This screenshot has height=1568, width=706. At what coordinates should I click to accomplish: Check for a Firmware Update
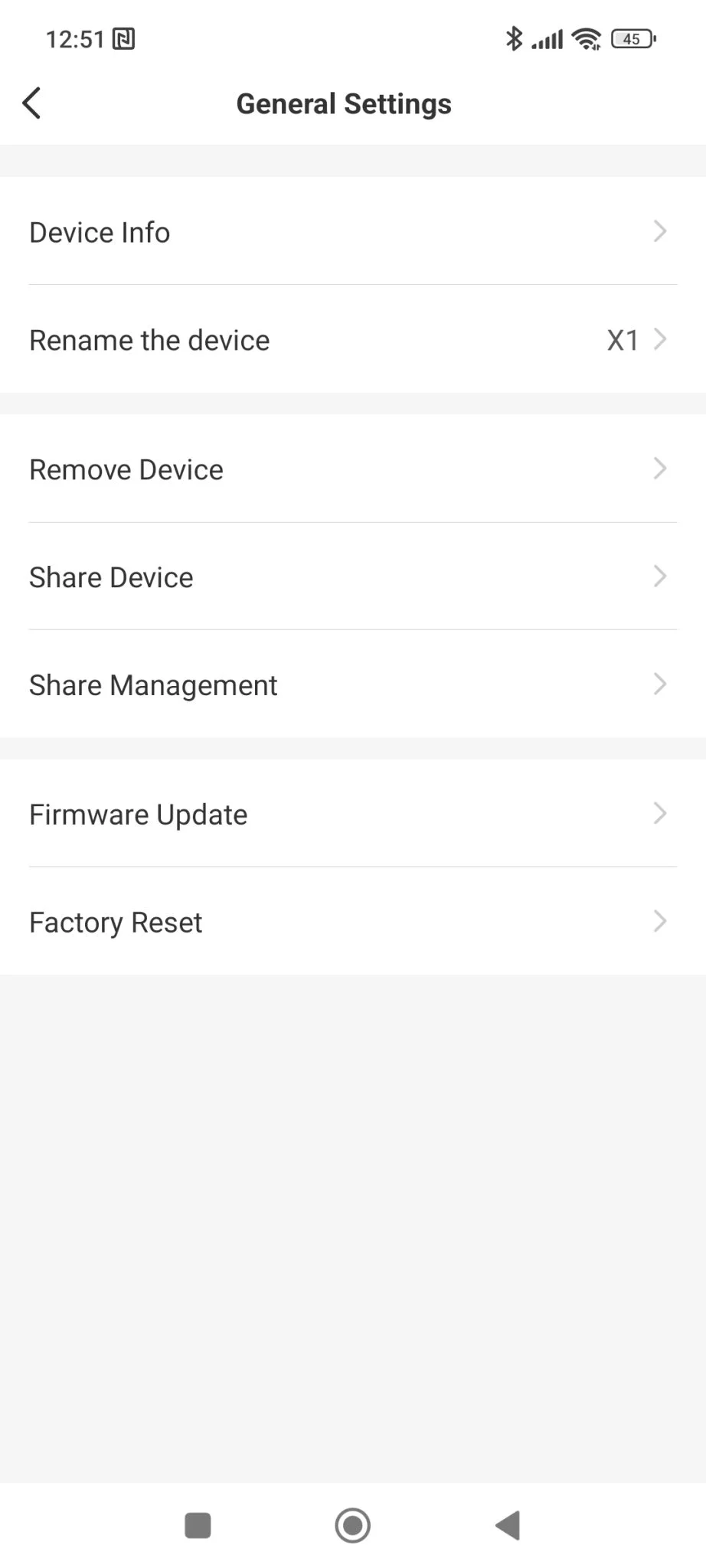pyautogui.click(x=352, y=814)
